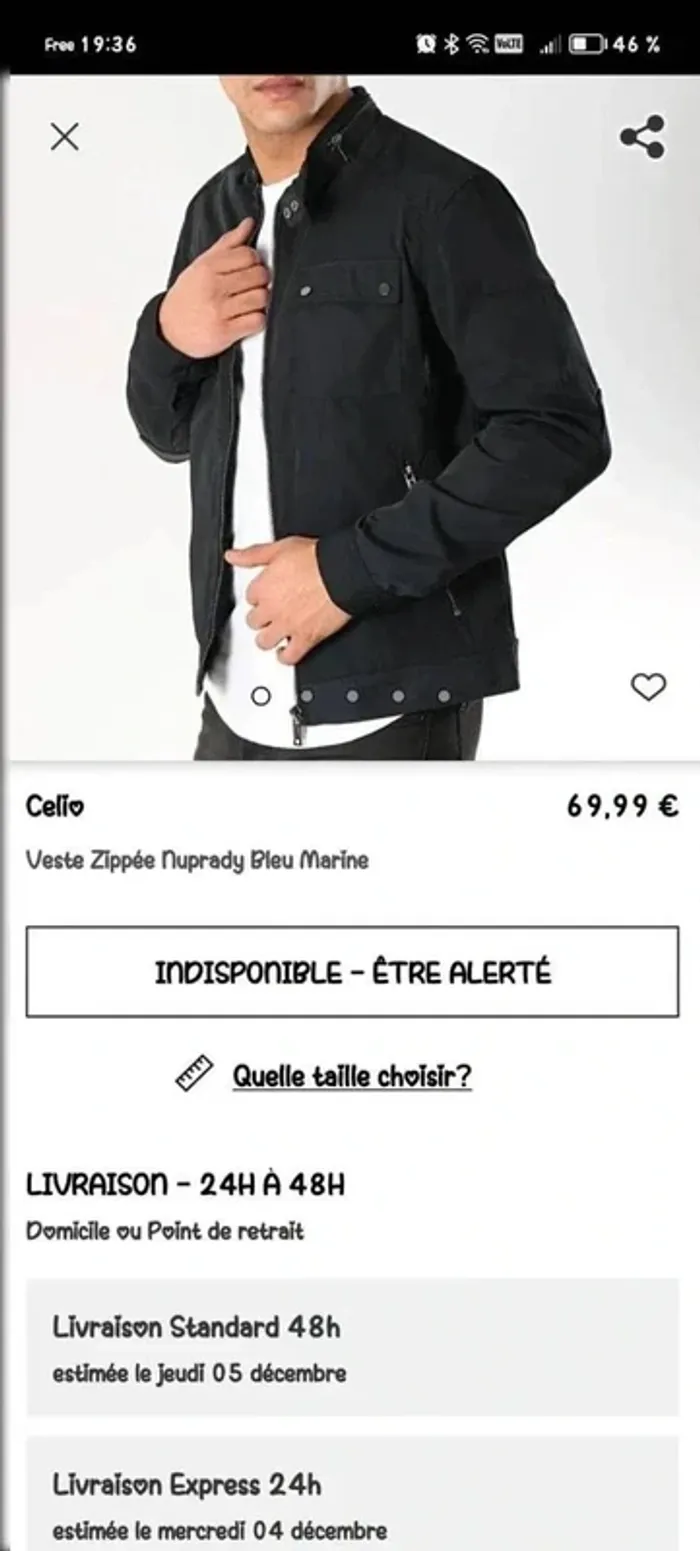Close the product page with the X
This screenshot has width=700, height=1551.
pyautogui.click(x=64, y=136)
